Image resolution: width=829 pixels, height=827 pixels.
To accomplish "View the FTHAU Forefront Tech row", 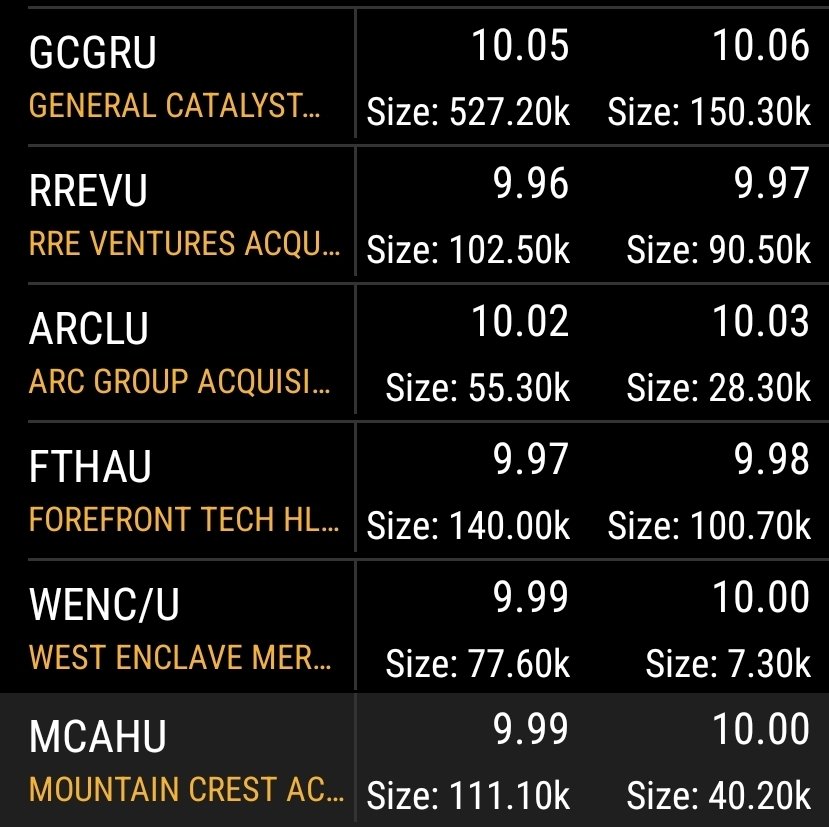I will point(414,490).
